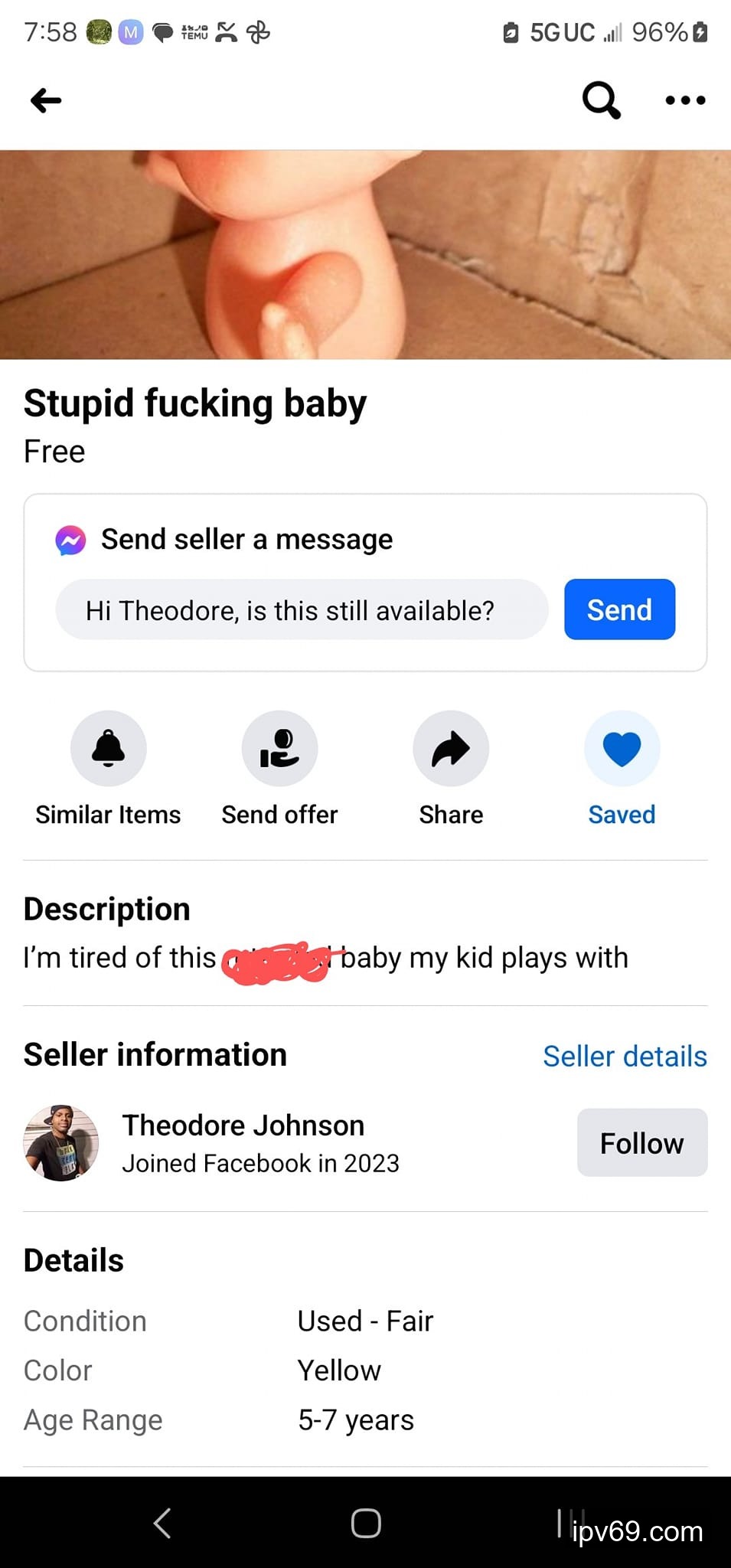Go back using the top arrow
The image size is (731, 1568).
(46, 100)
